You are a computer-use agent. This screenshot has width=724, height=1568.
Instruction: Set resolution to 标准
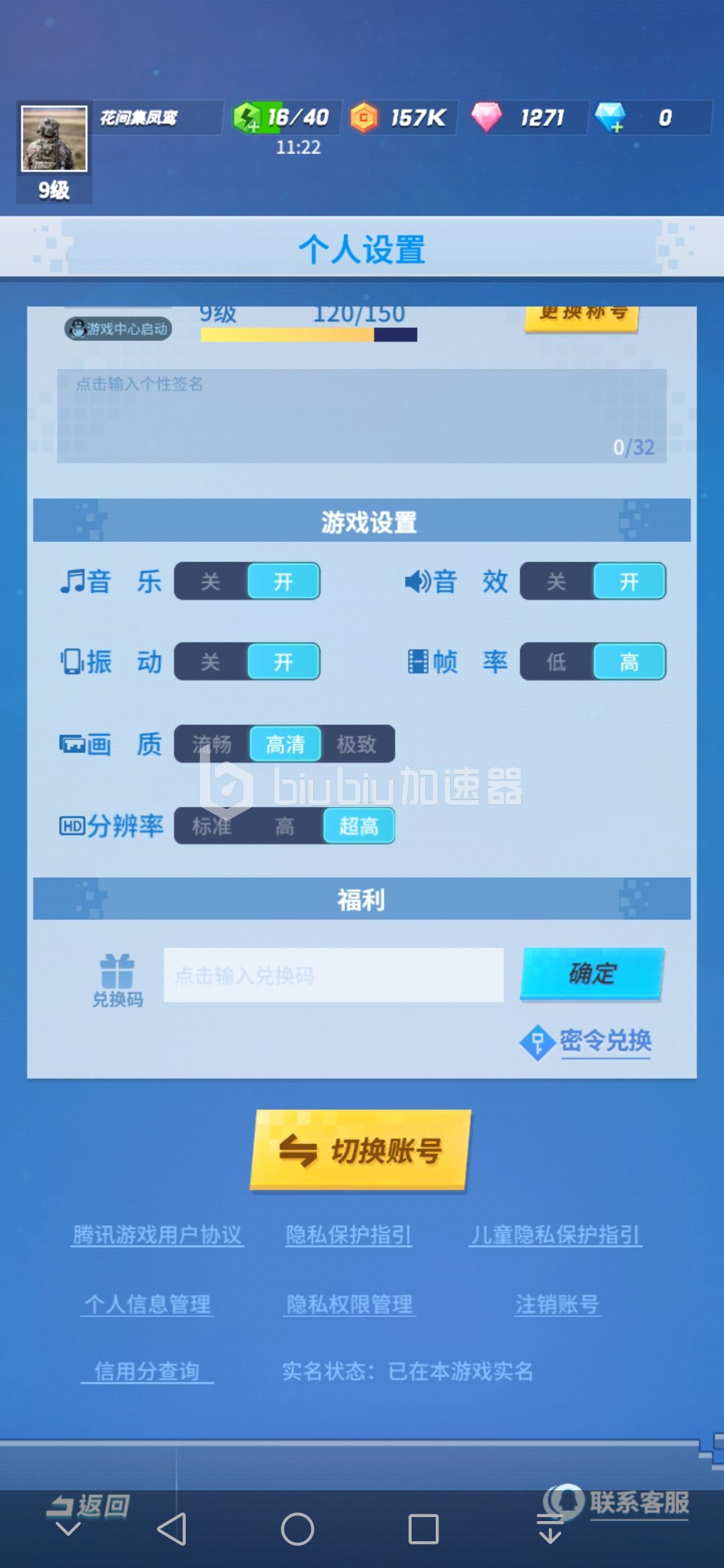212,826
